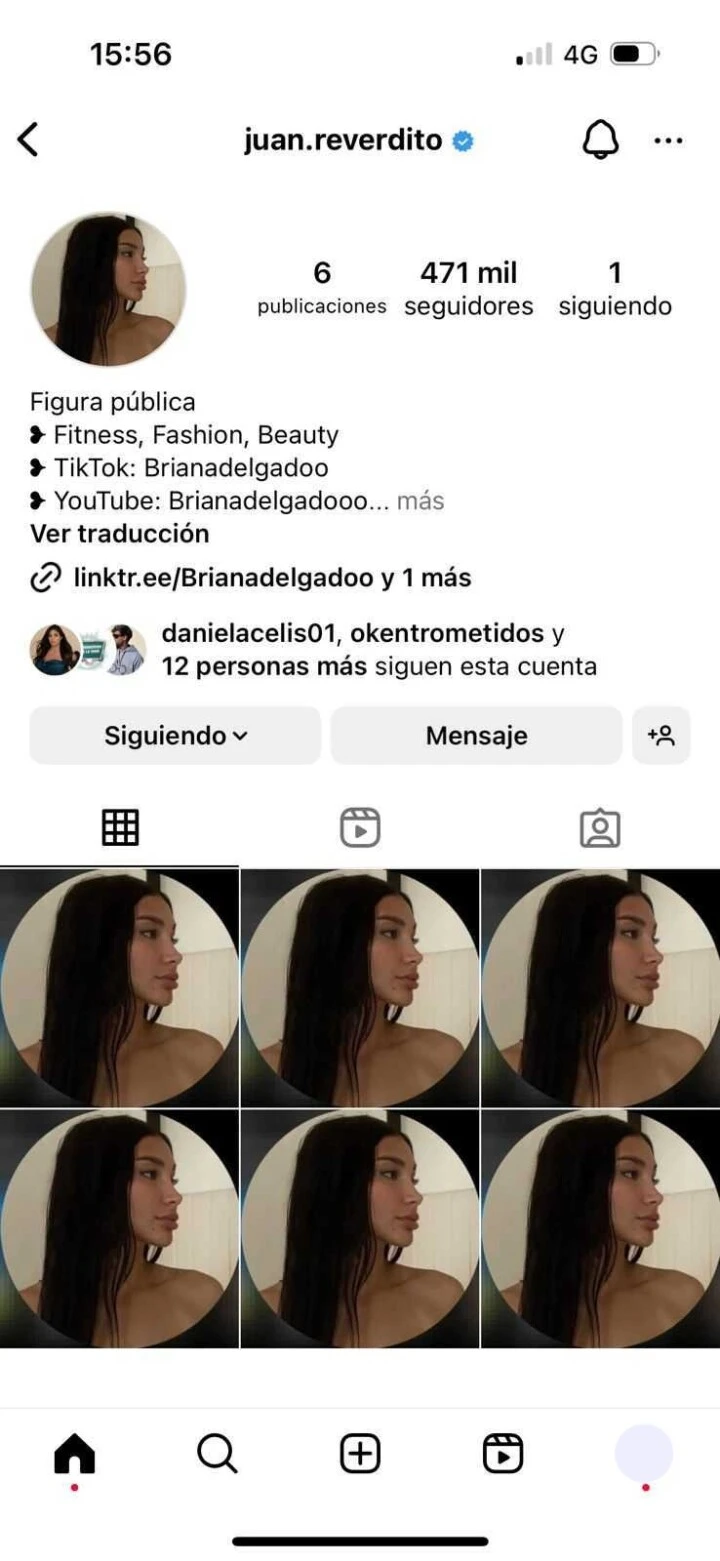Create a new post with plus icon
This screenshot has height=1561, width=720.
point(360,1453)
